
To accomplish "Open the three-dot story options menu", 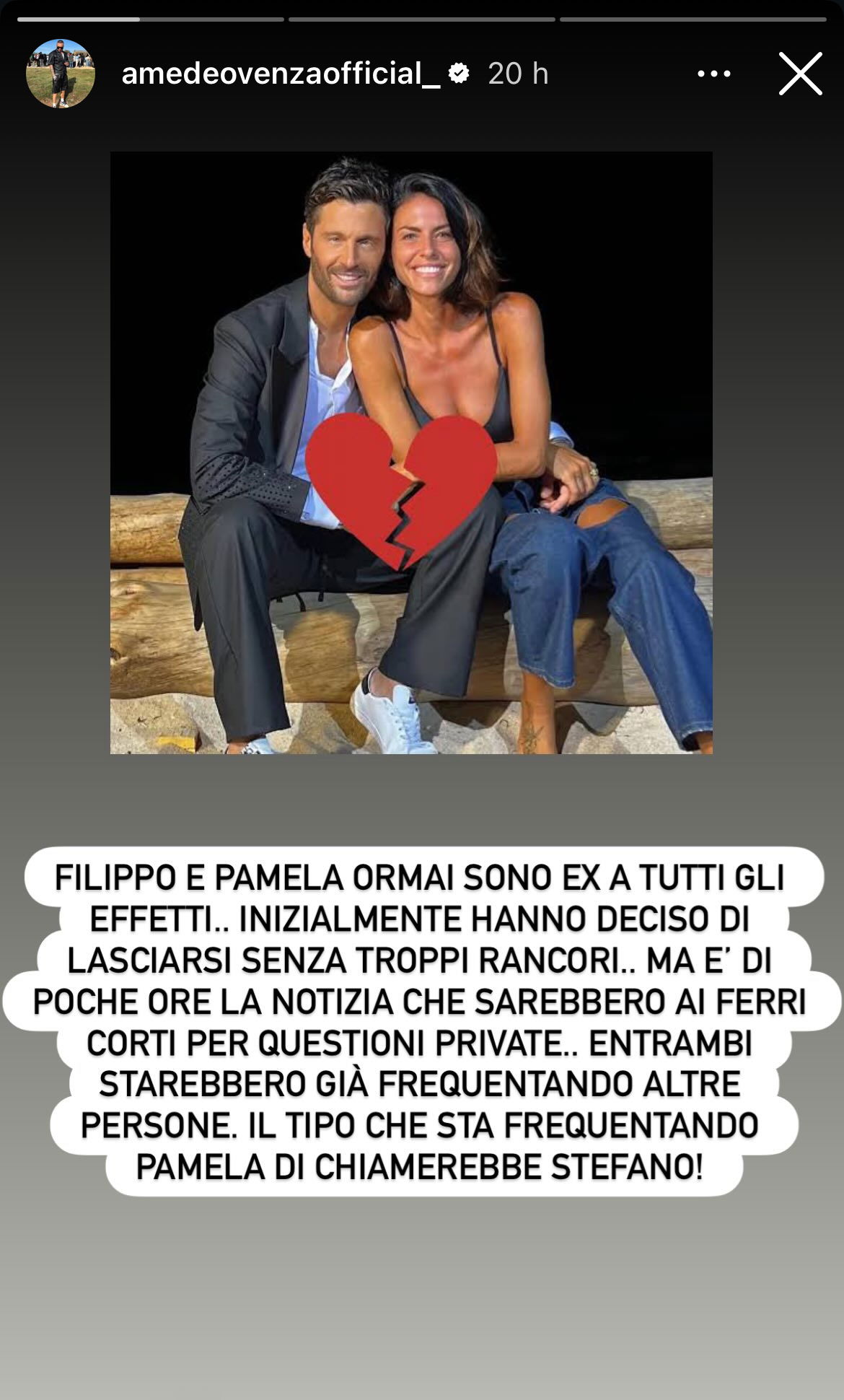I will point(713,74).
